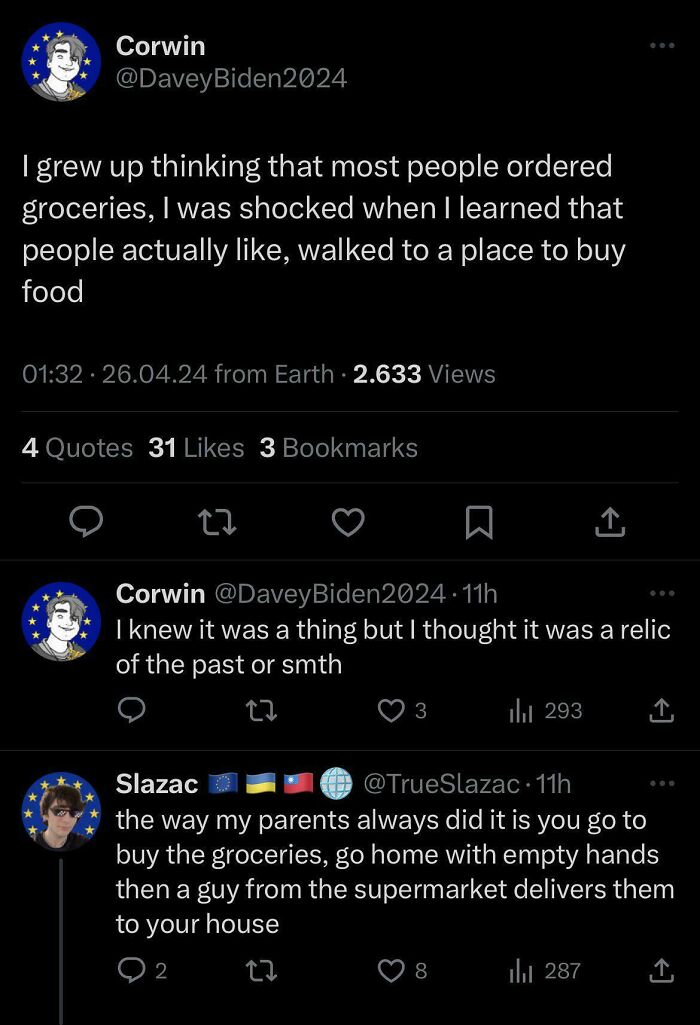The height and width of the screenshot is (1025, 700).
Task: Open view stats showing 293 on Corwin's reply
Action: pos(545,711)
